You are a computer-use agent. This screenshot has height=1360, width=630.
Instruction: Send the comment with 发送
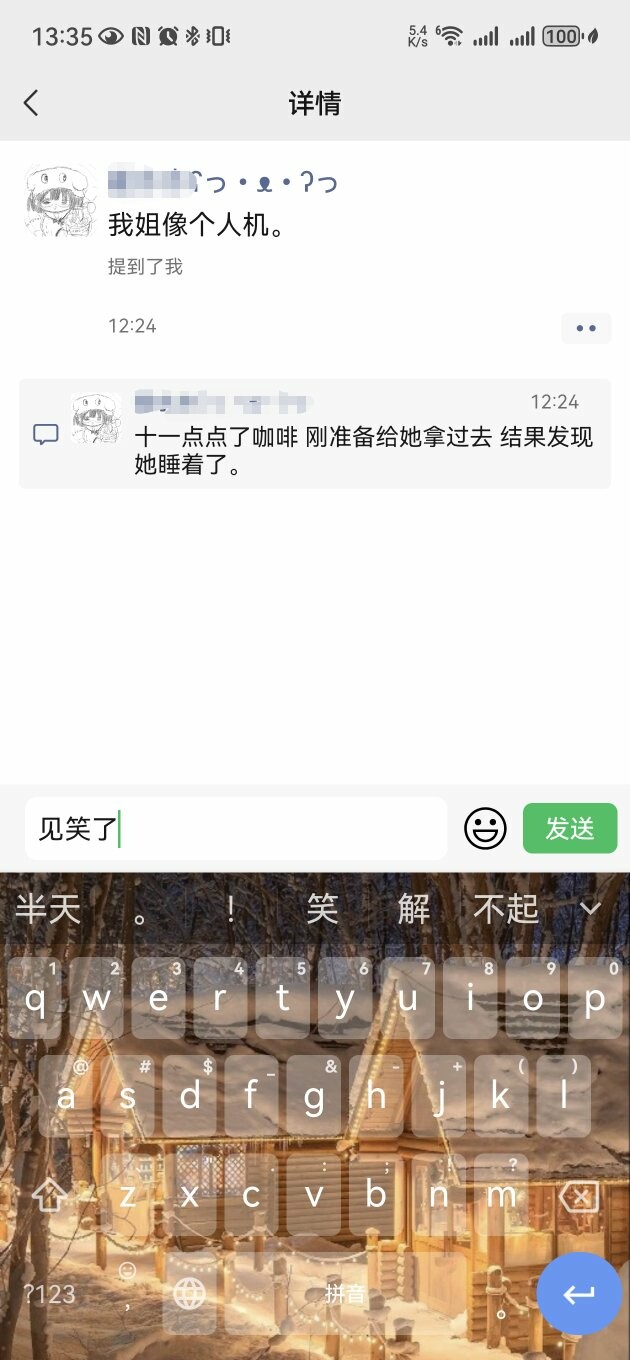point(569,829)
